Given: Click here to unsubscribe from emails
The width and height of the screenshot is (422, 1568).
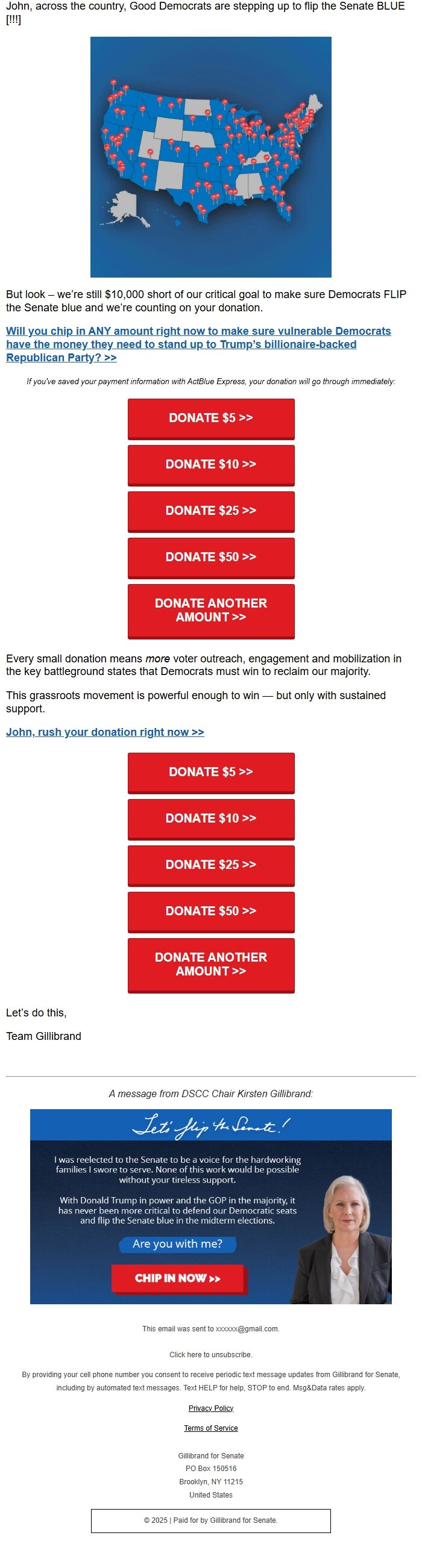Looking at the screenshot, I should tap(211, 1355).
